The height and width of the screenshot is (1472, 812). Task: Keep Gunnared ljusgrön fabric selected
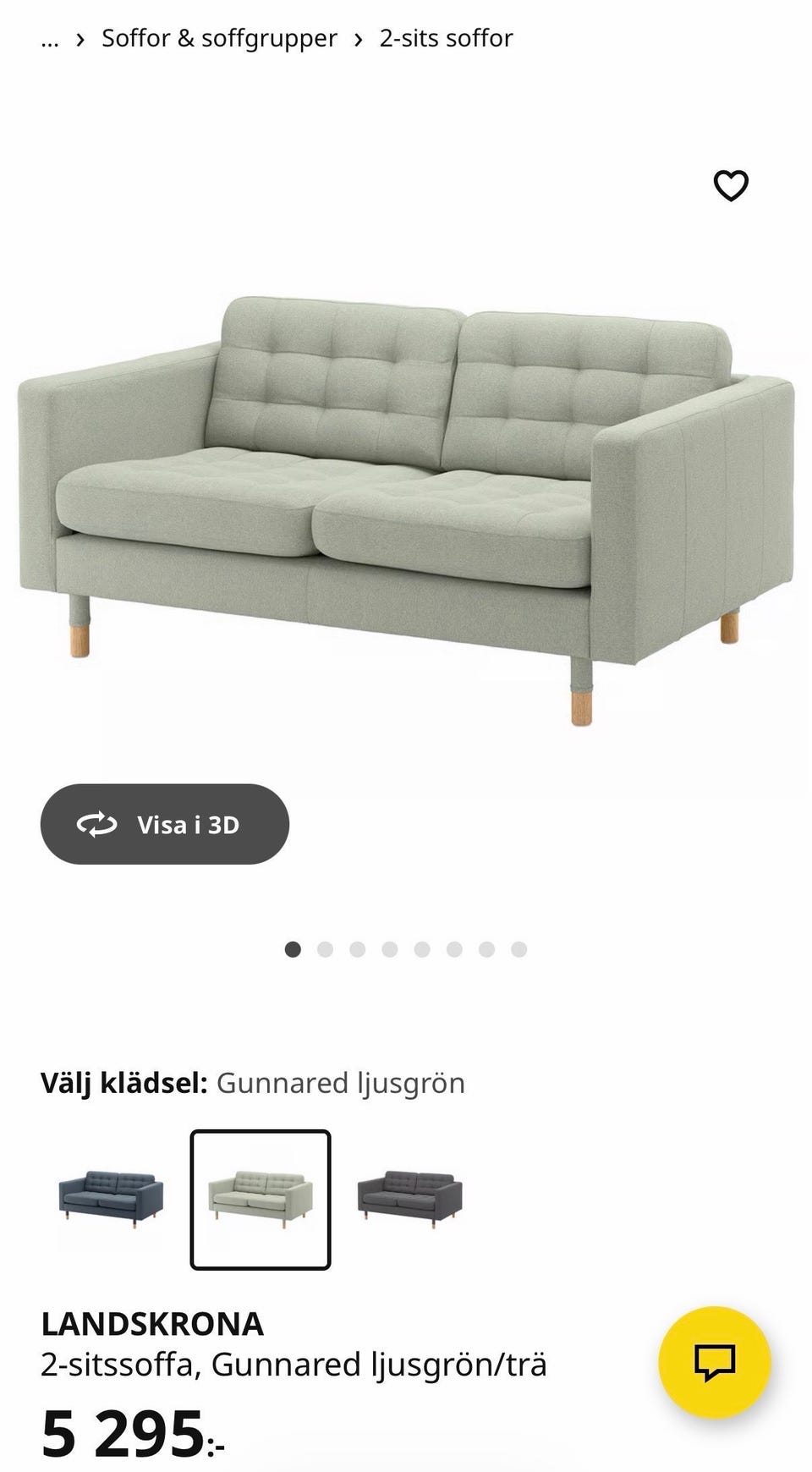pyautogui.click(x=259, y=1199)
